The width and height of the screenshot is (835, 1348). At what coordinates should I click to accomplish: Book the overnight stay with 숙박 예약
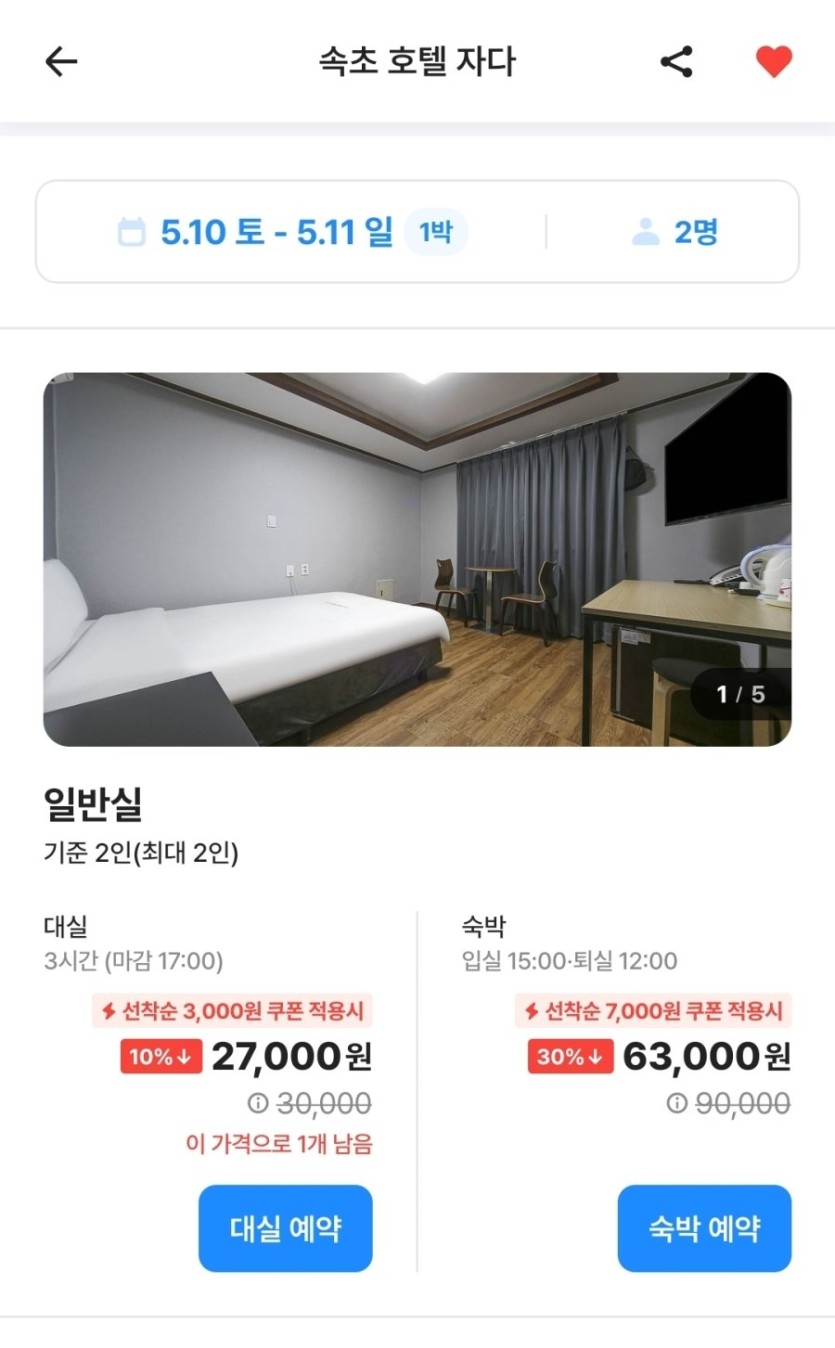tap(704, 1228)
